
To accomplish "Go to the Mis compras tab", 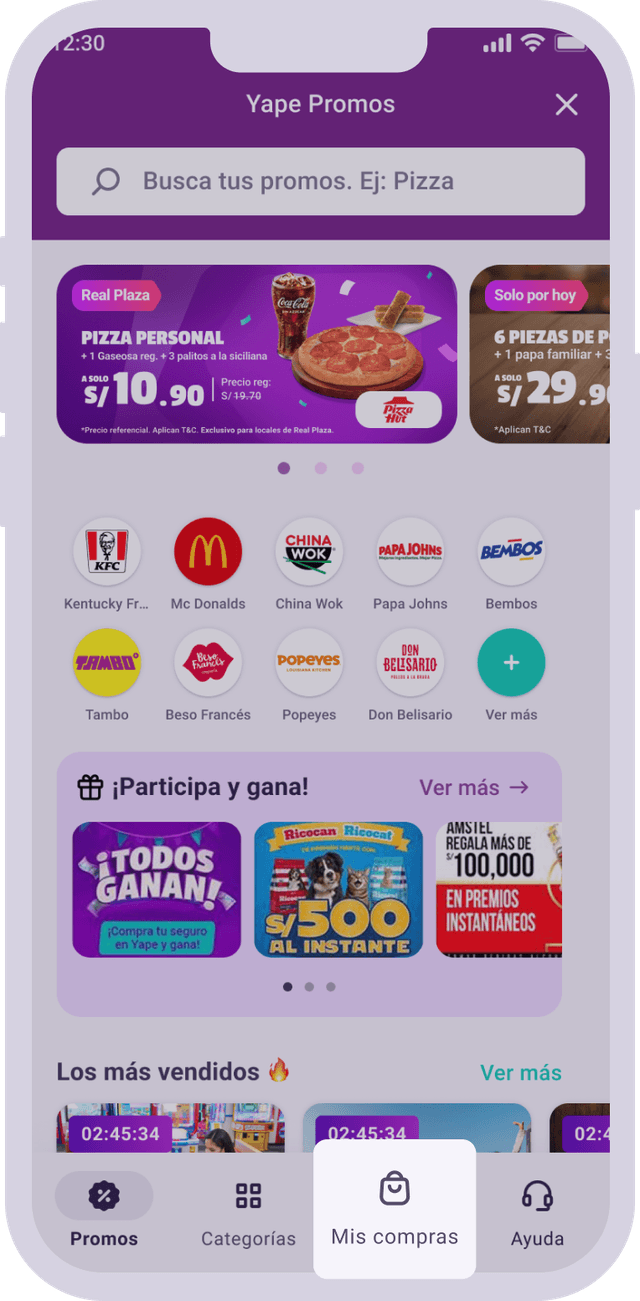I will tap(395, 1209).
